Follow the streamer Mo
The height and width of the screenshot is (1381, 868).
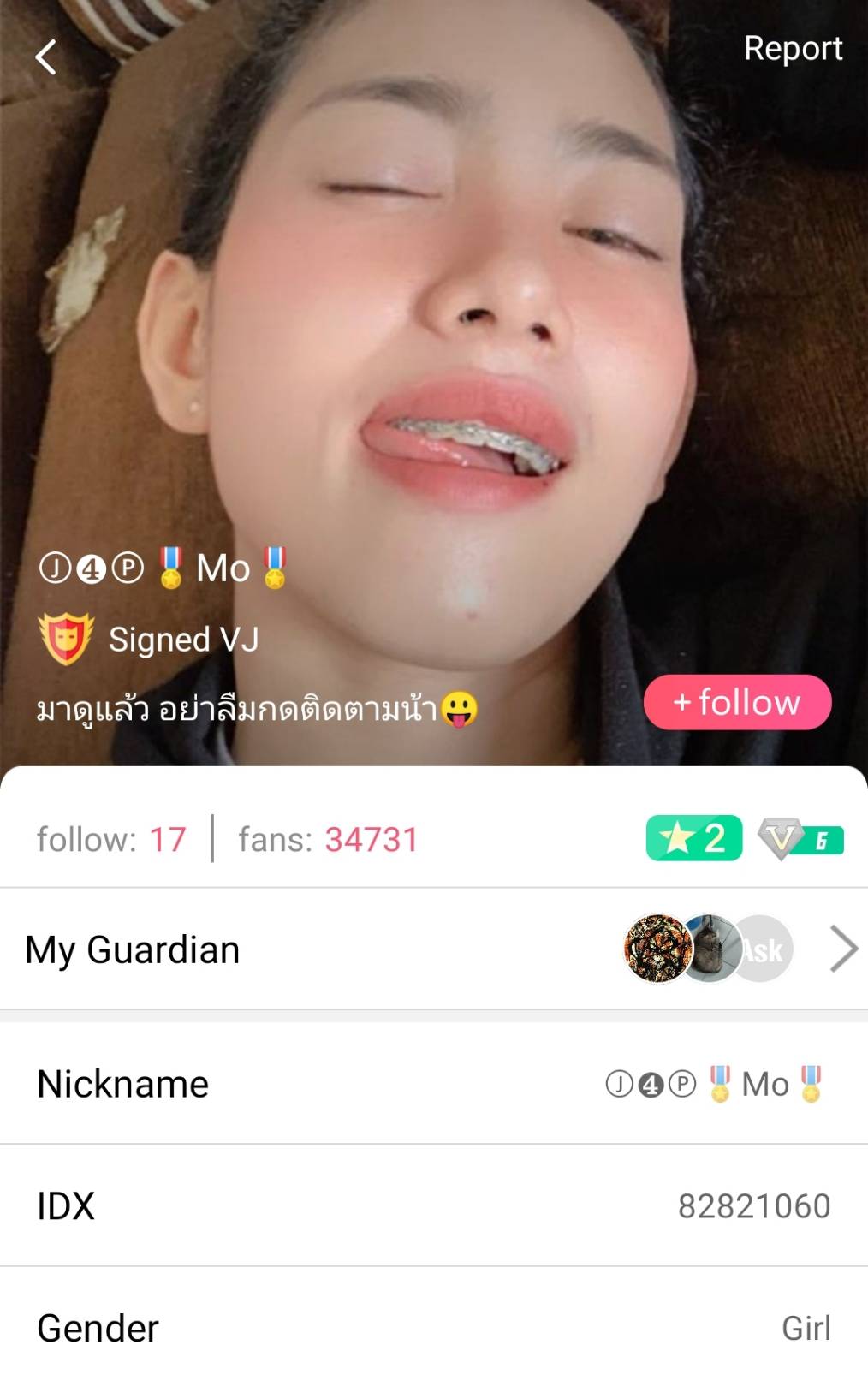tap(737, 703)
